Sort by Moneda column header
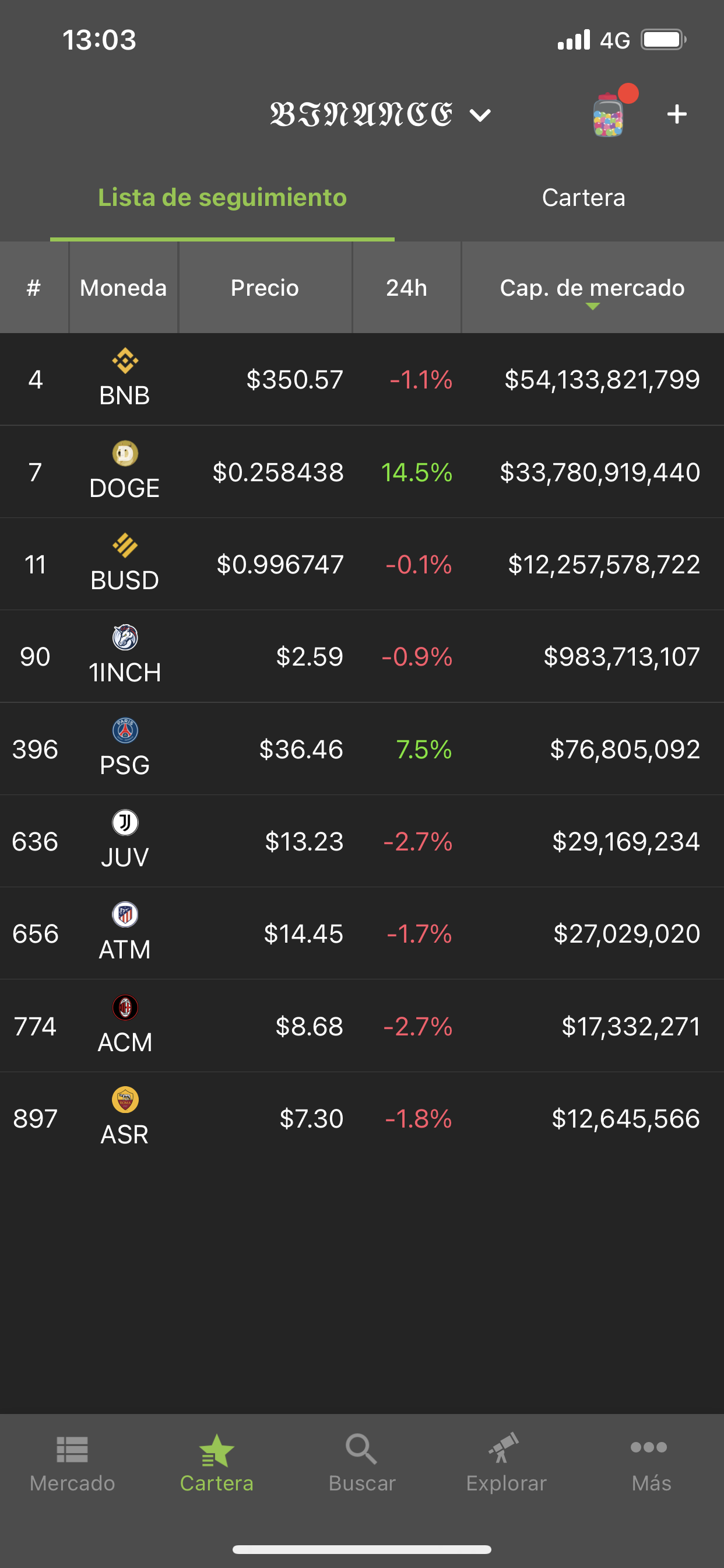Screen dimensions: 724x1568 coord(124,288)
